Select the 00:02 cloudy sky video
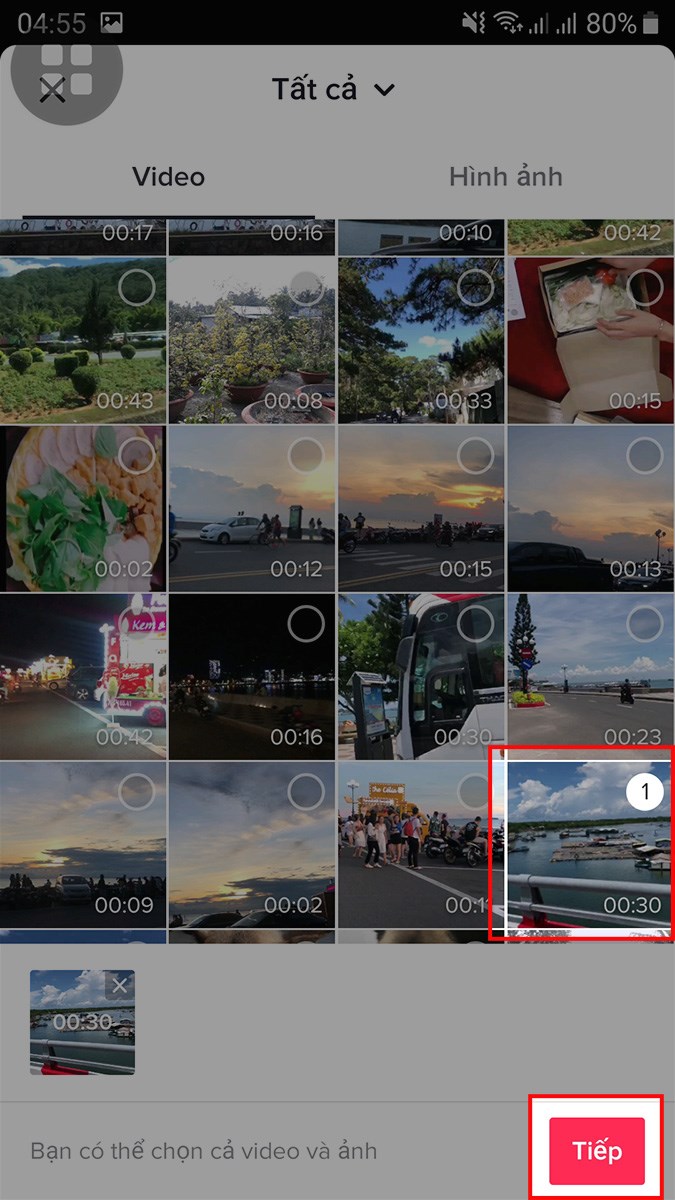 306,793
